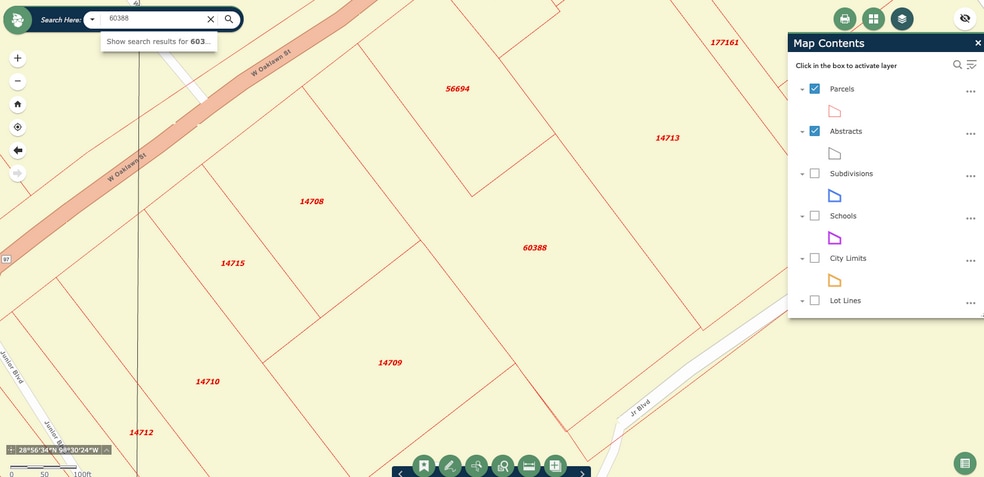984x477 pixels.
Task: Uncheck the Abstracts layer
Action: (815, 131)
